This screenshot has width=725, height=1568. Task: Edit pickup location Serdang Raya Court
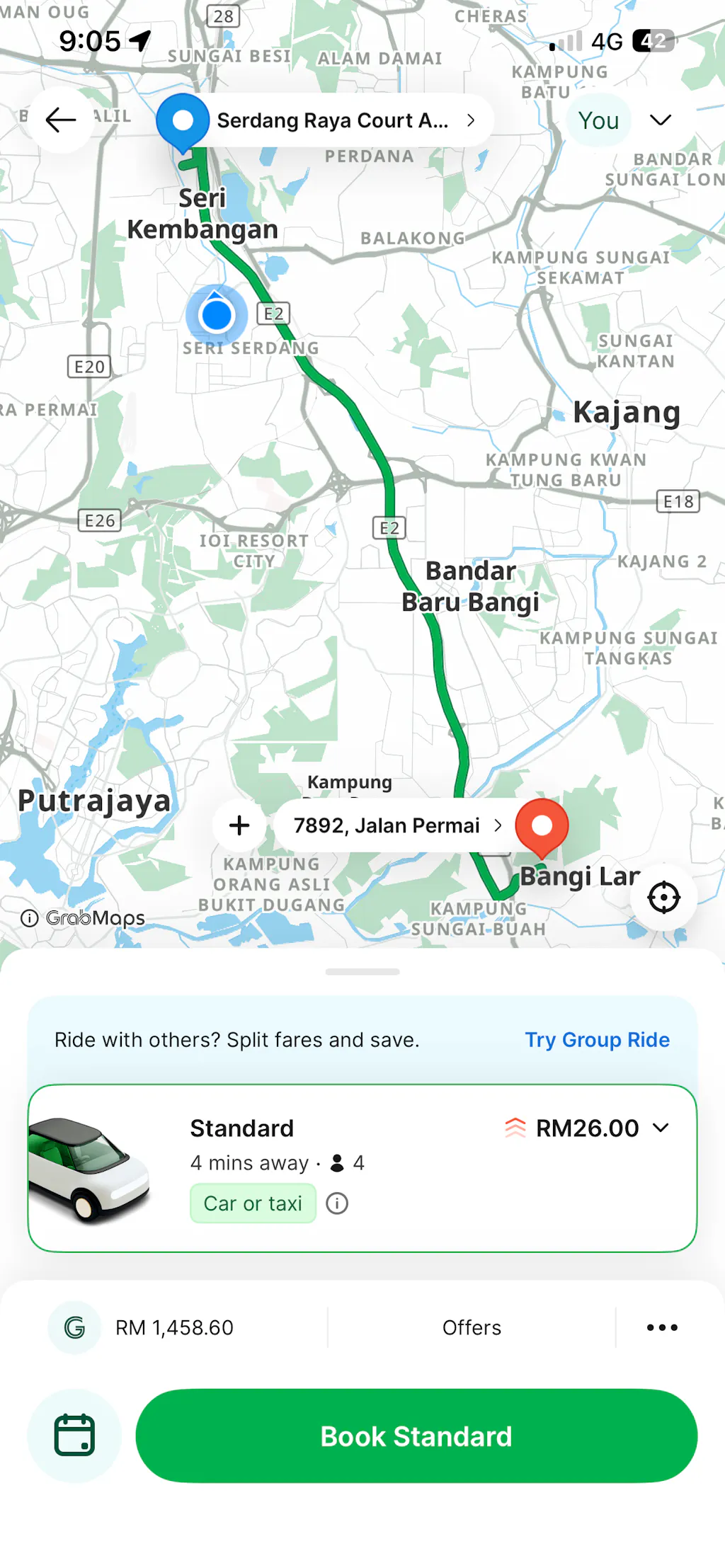[x=333, y=120]
